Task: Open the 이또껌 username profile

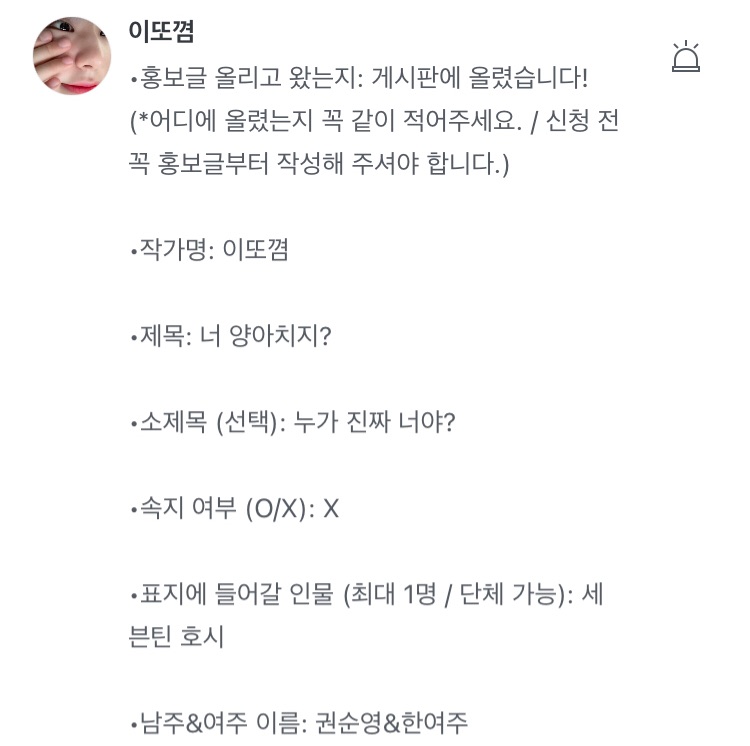Action: click(x=161, y=30)
